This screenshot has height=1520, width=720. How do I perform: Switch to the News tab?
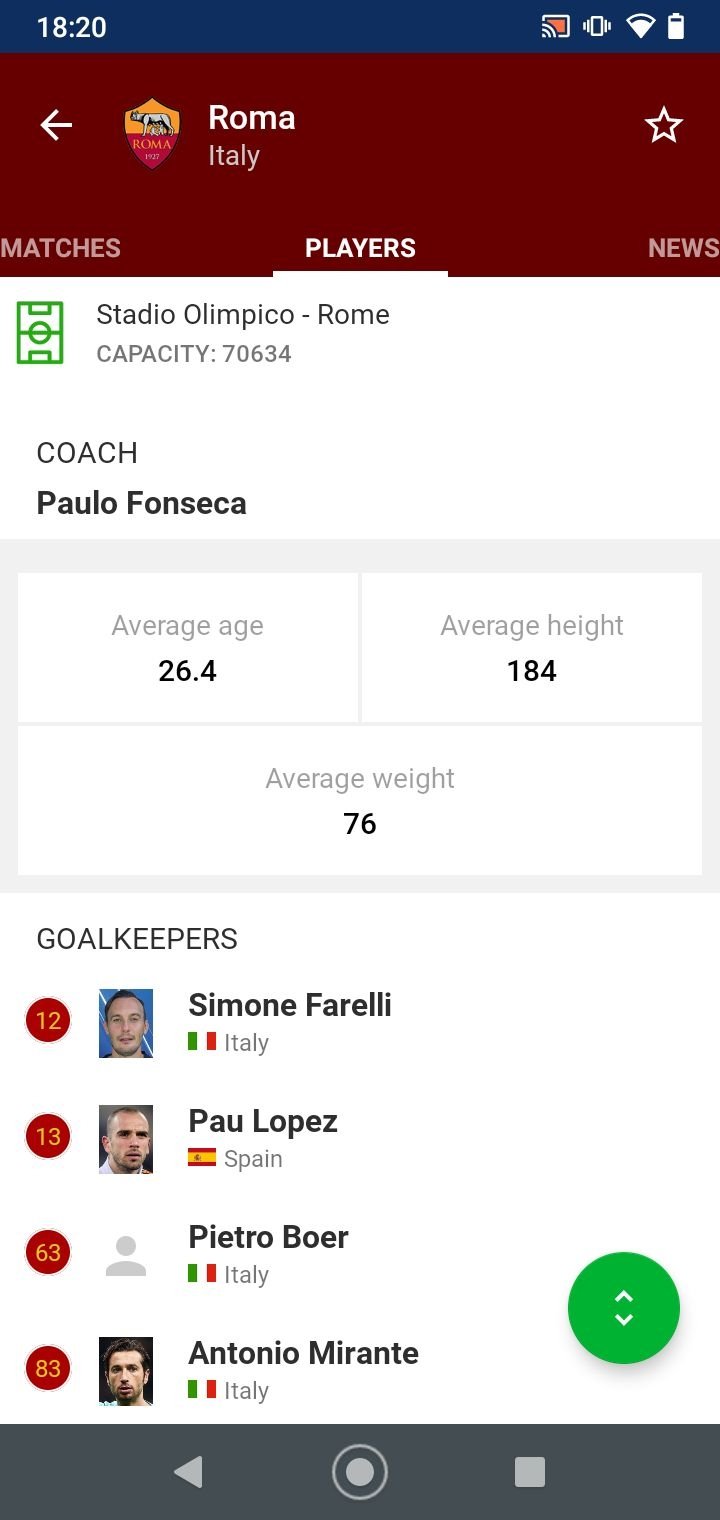tap(683, 248)
